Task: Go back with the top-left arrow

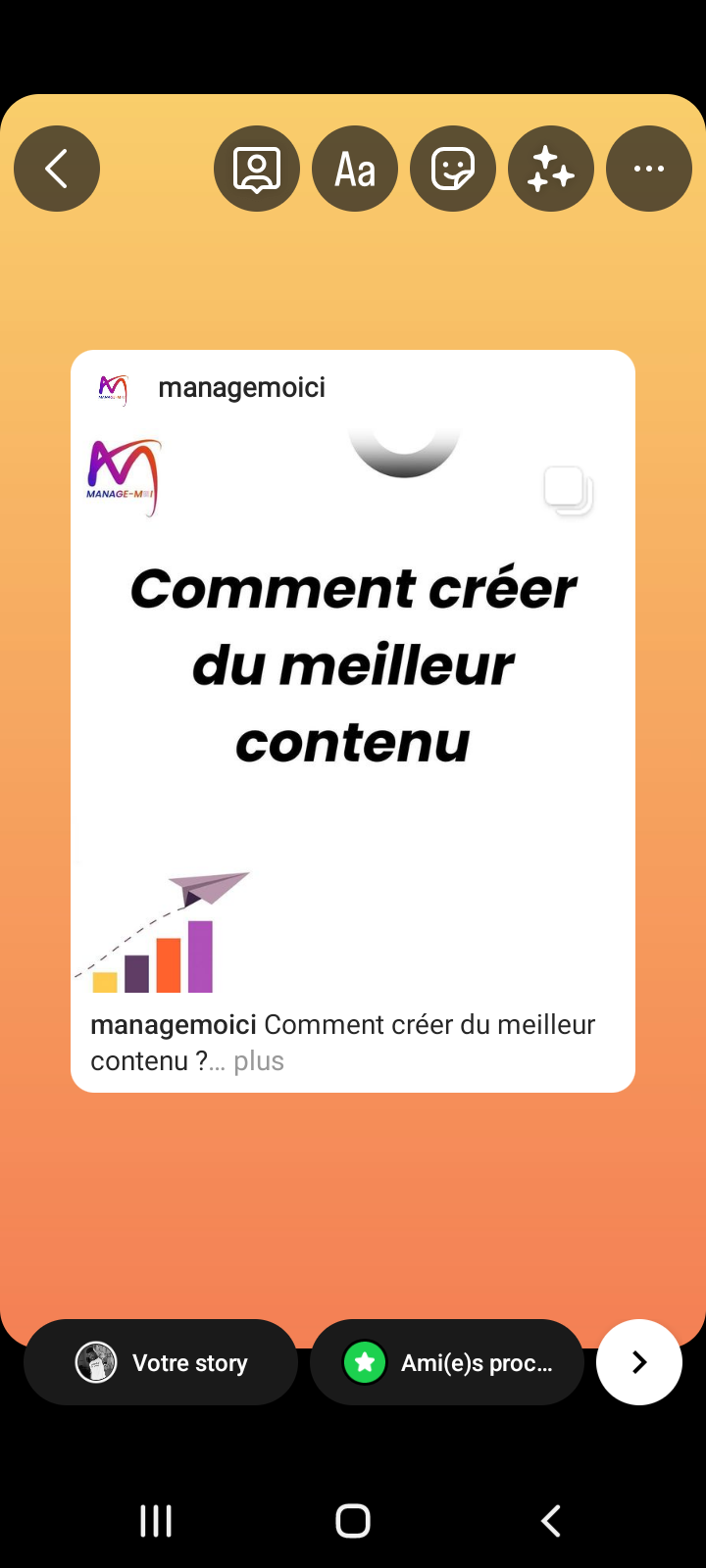Action: pyautogui.click(x=57, y=169)
